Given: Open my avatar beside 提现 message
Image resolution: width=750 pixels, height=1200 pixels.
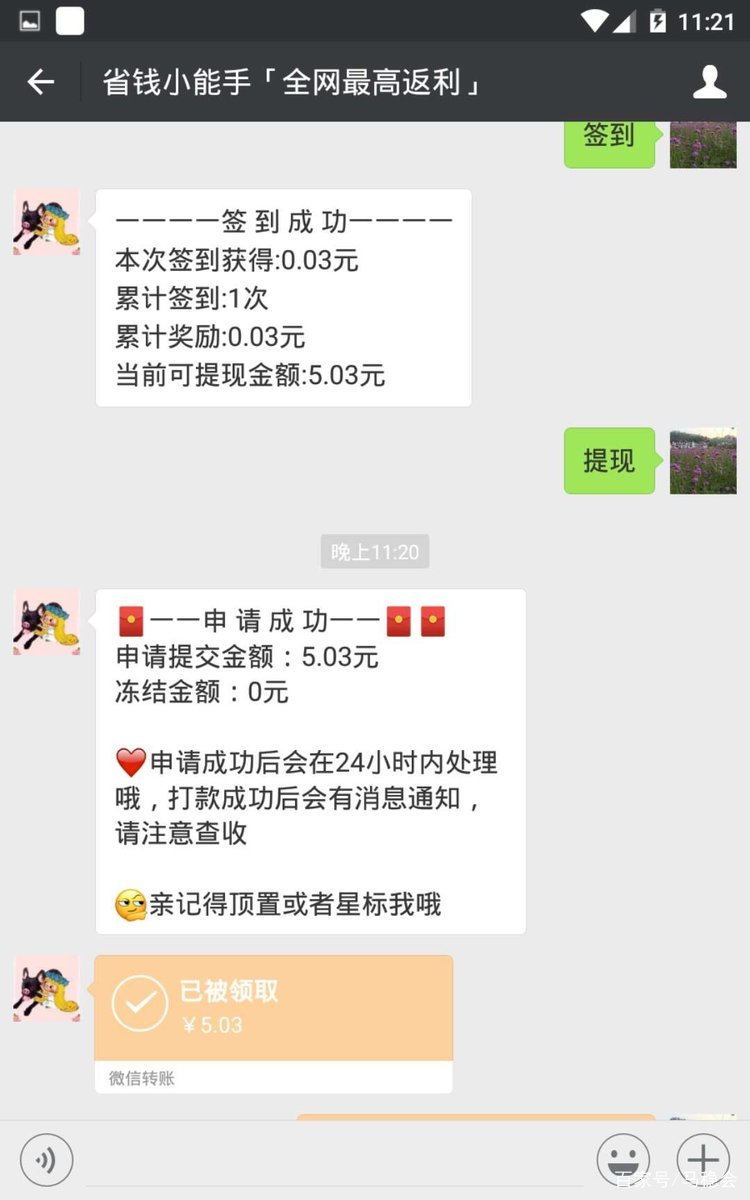Looking at the screenshot, I should 703,461.
